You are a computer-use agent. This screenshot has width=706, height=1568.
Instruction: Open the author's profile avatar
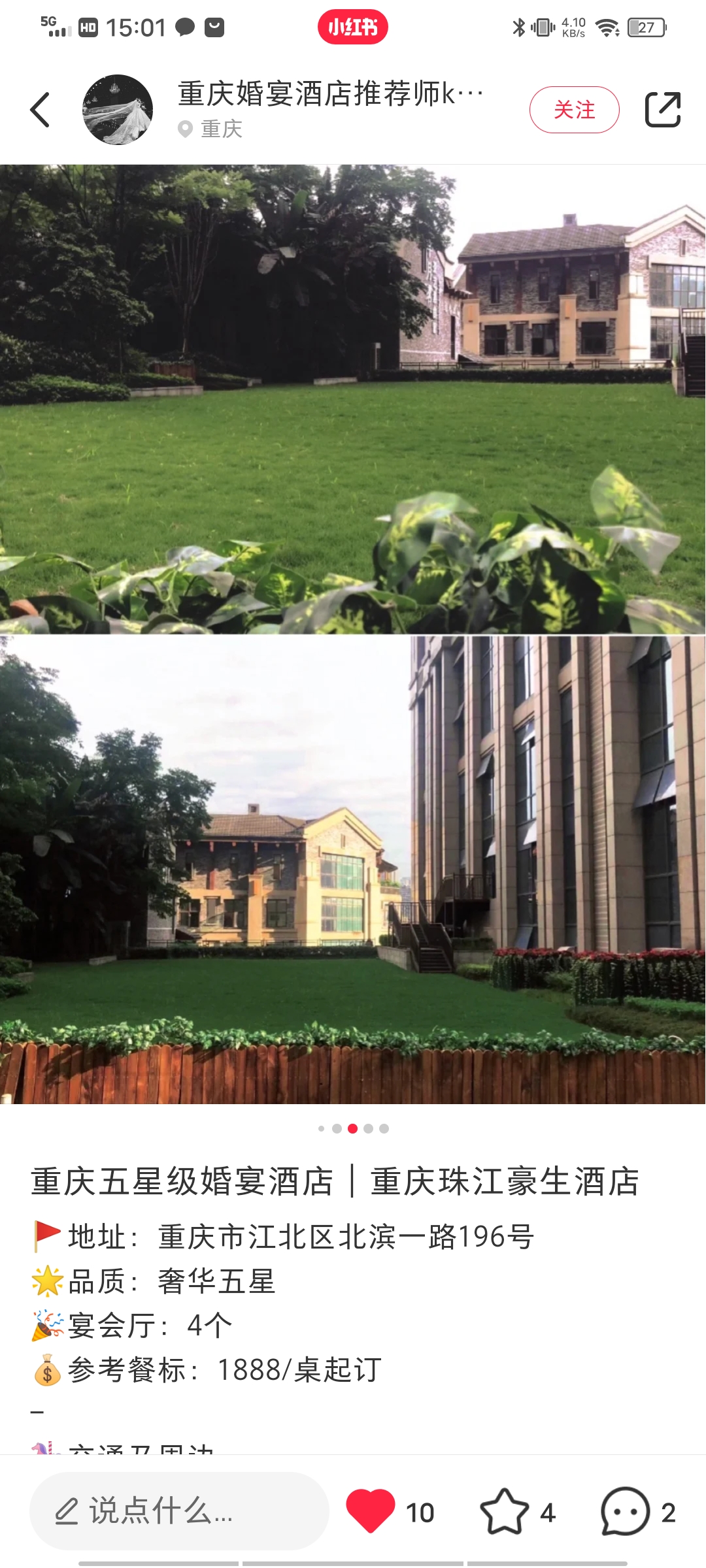(118, 110)
